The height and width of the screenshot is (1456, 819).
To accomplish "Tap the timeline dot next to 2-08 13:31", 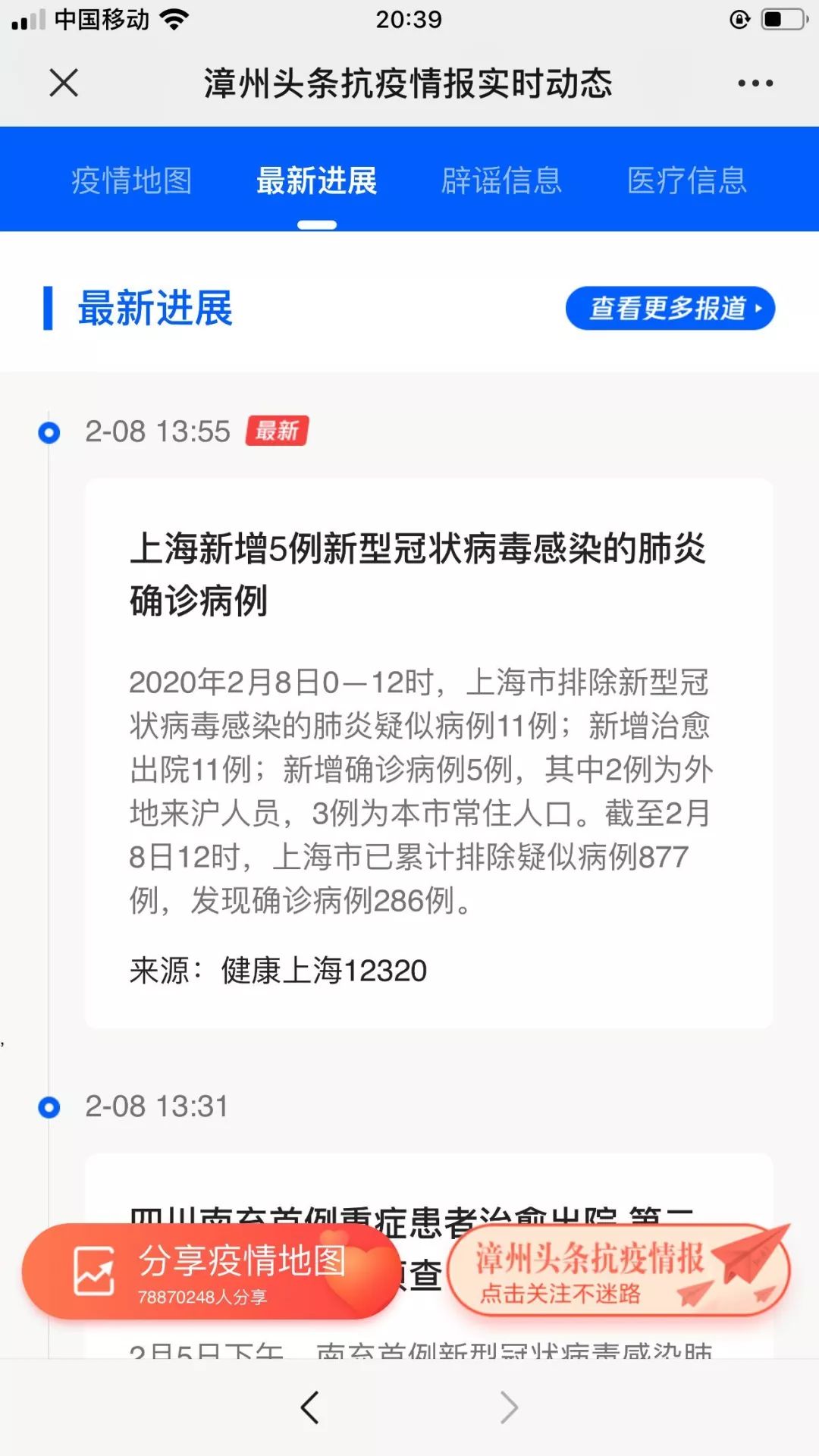I will 50,1107.
